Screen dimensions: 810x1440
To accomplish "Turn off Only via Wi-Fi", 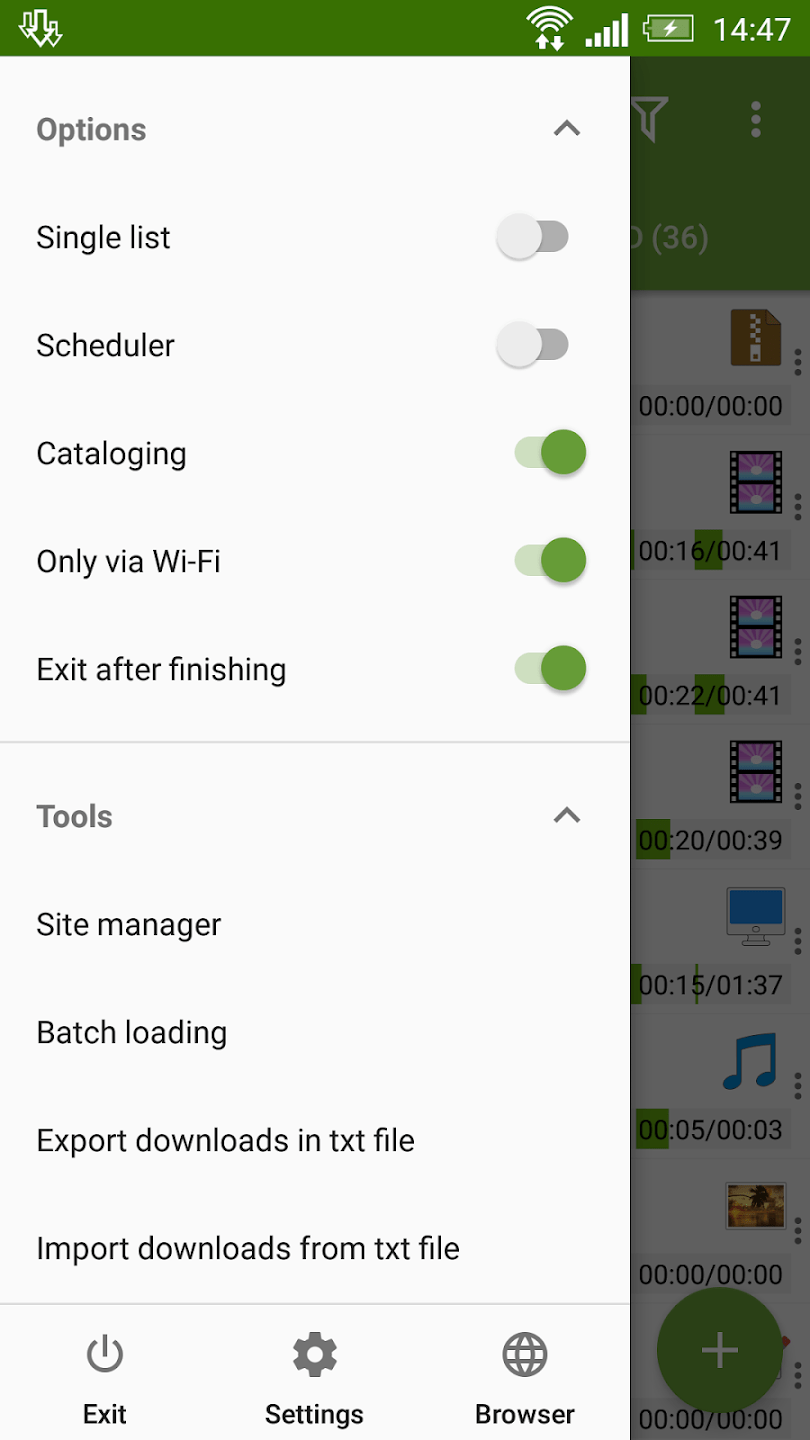I will point(550,560).
